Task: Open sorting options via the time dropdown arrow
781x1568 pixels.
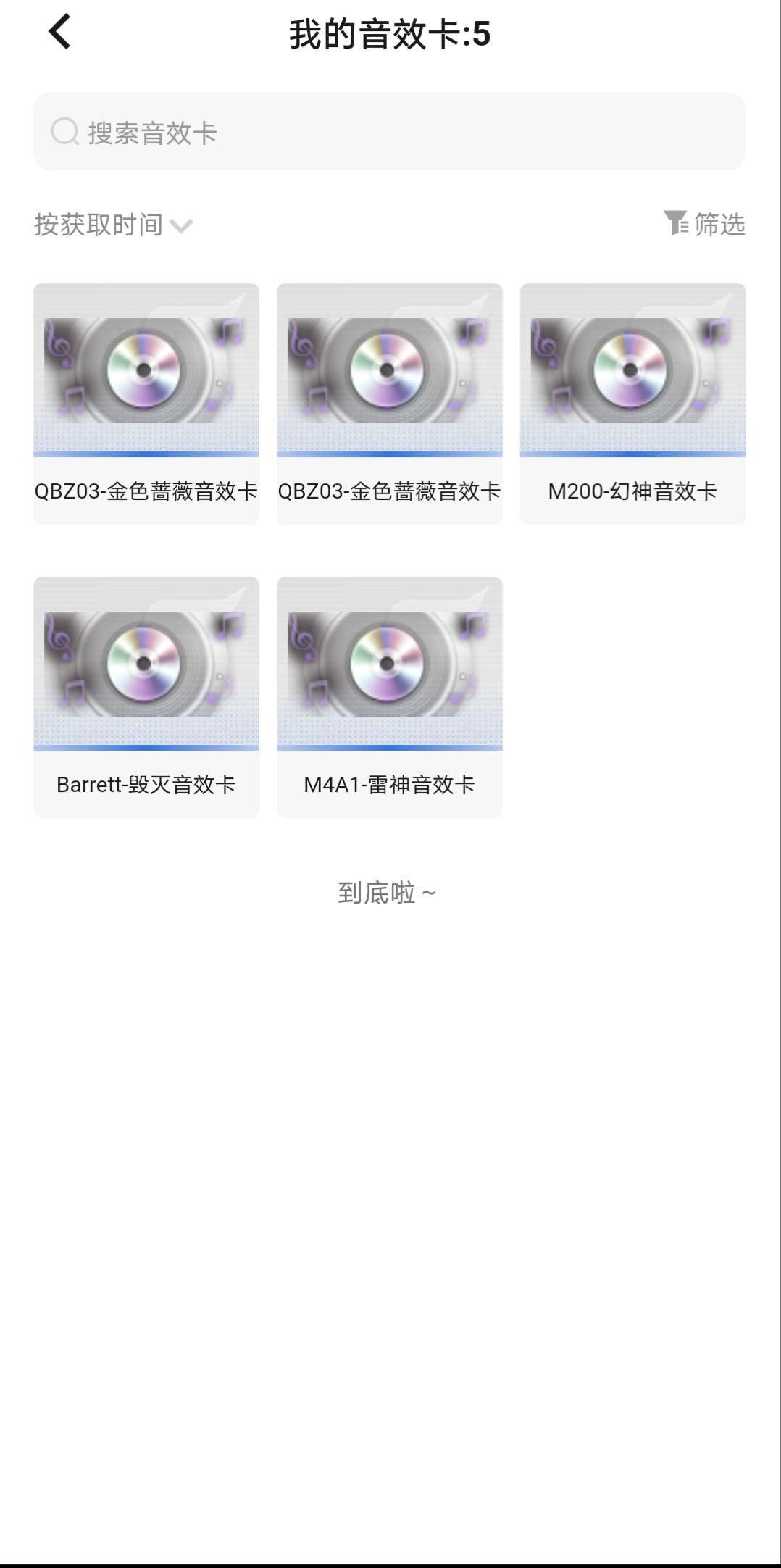Action: (183, 226)
